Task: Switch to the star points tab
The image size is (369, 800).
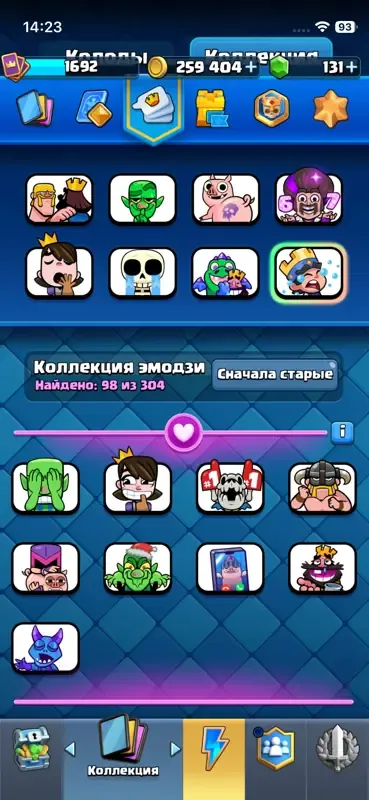Action: (x=331, y=108)
